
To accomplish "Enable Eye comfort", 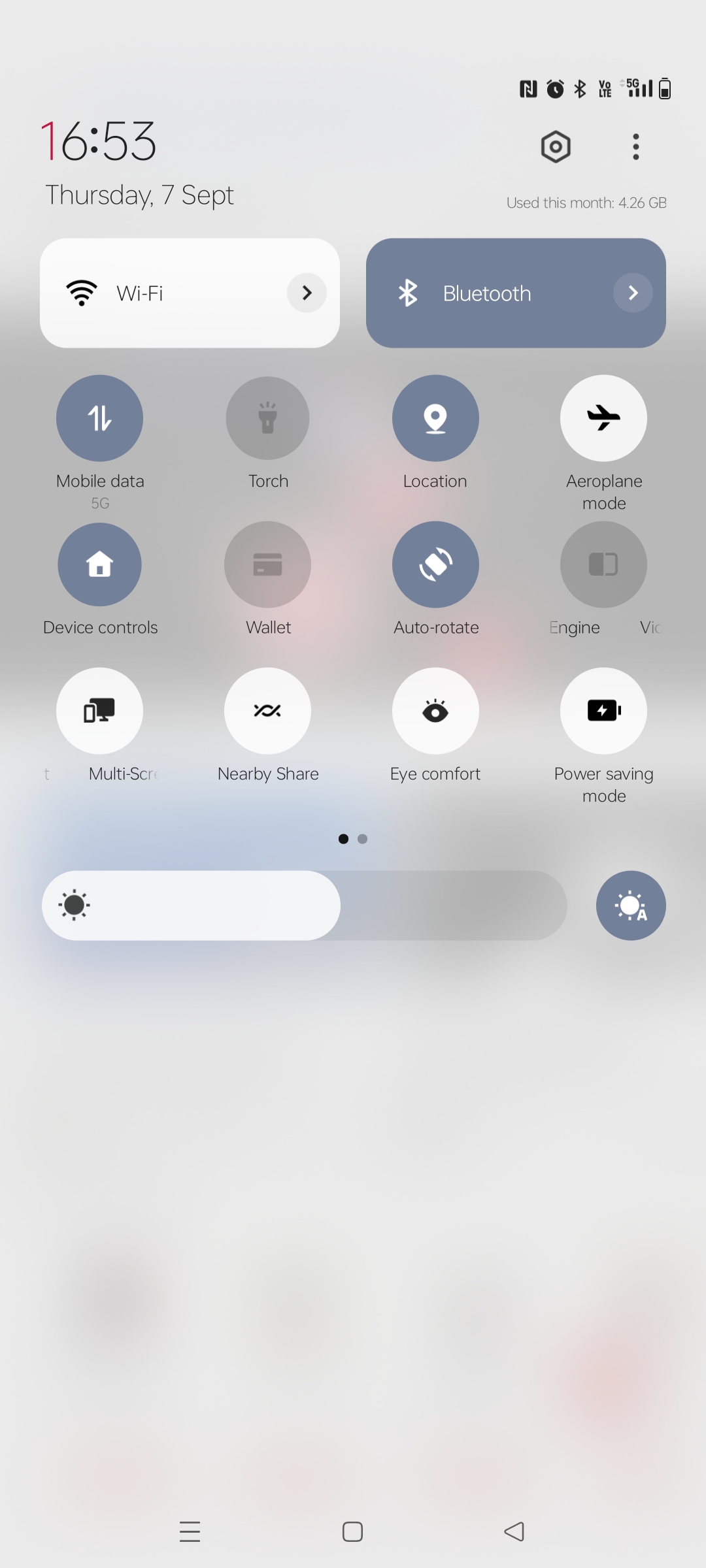I will [435, 711].
